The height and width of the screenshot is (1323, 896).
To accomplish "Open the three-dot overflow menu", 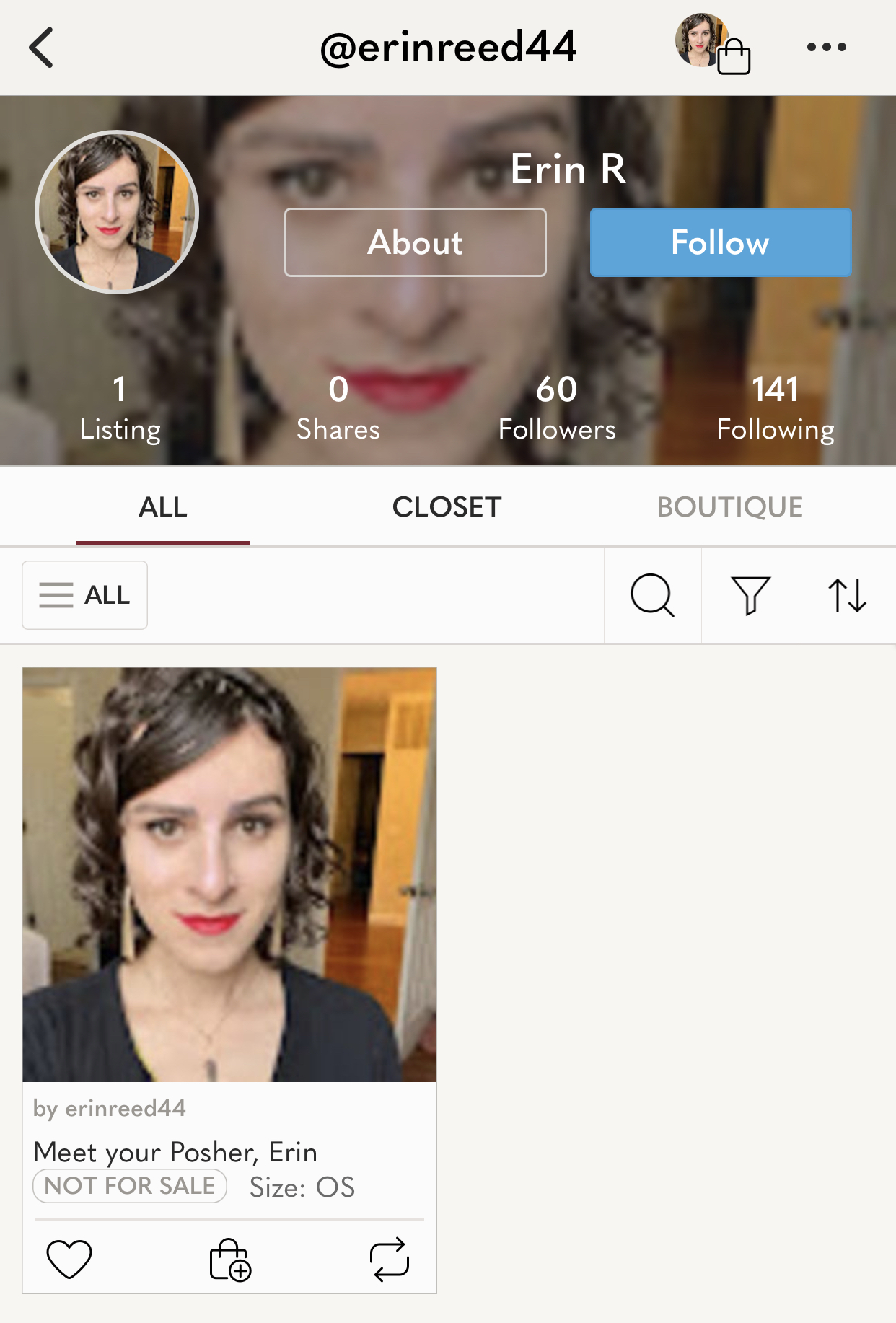I will (826, 48).
